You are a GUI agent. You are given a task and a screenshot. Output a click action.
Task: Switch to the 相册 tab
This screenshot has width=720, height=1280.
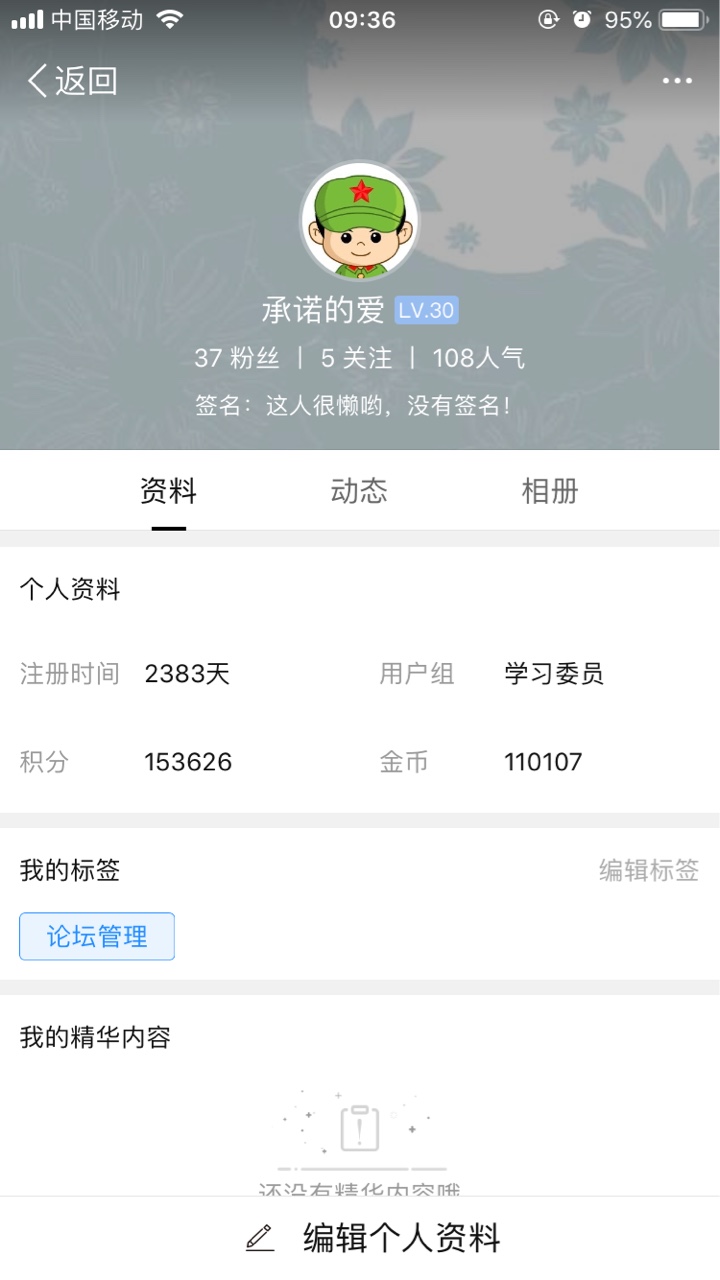[x=549, y=491]
